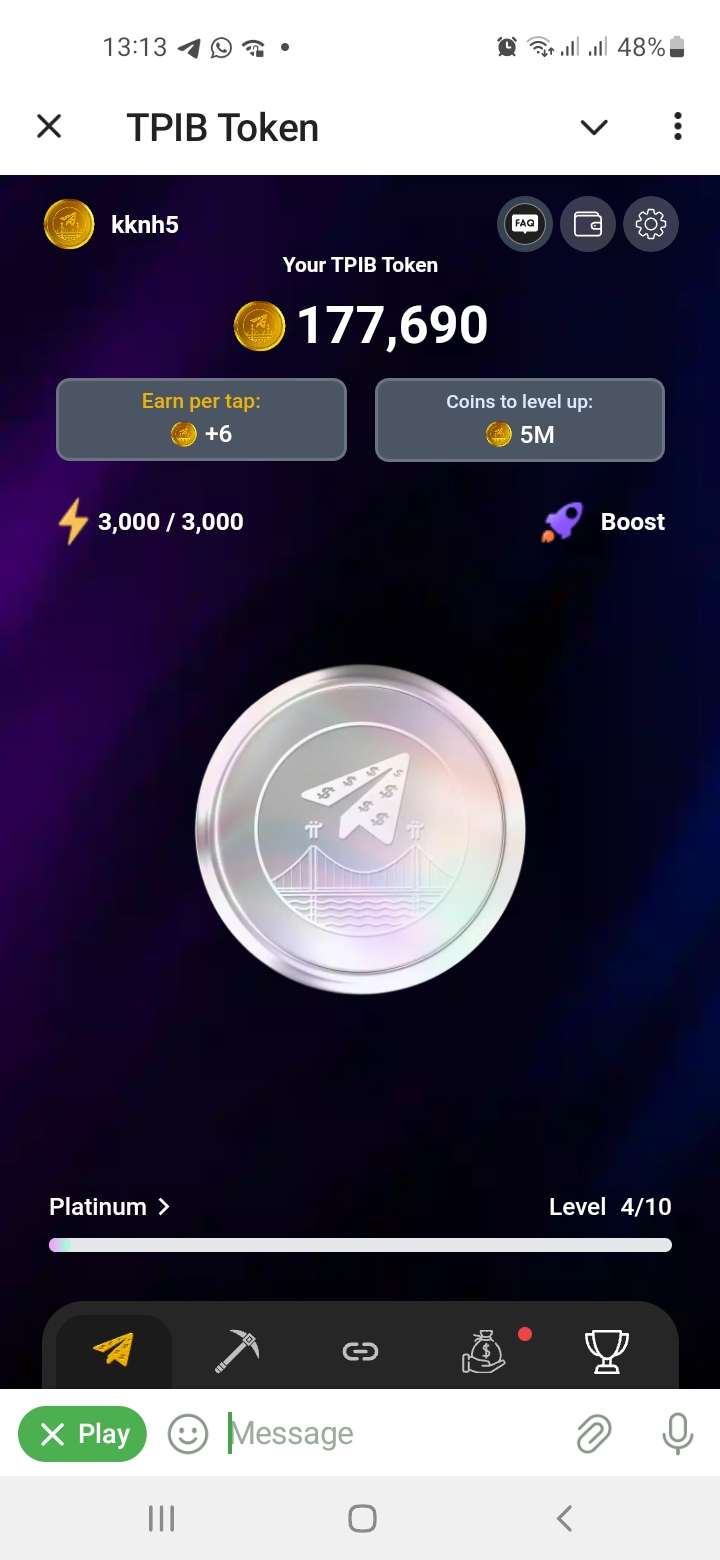Collapse the mini app with the chevron

tap(594, 127)
